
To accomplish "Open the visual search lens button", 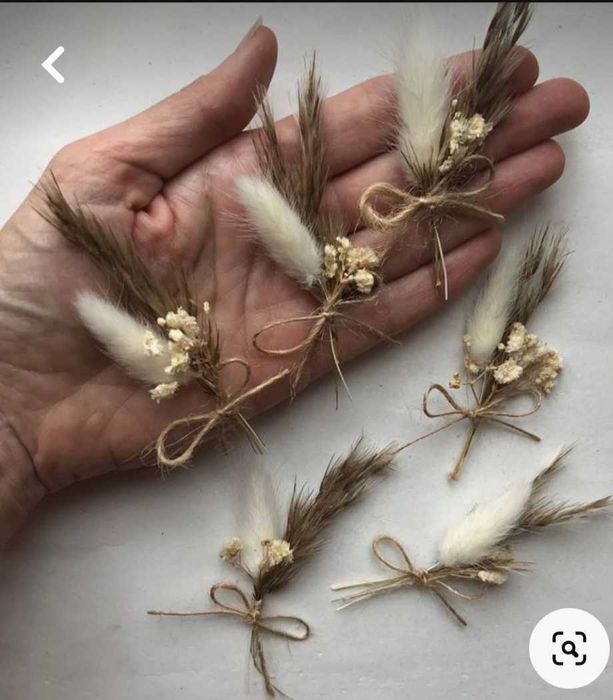I will pos(568,648).
